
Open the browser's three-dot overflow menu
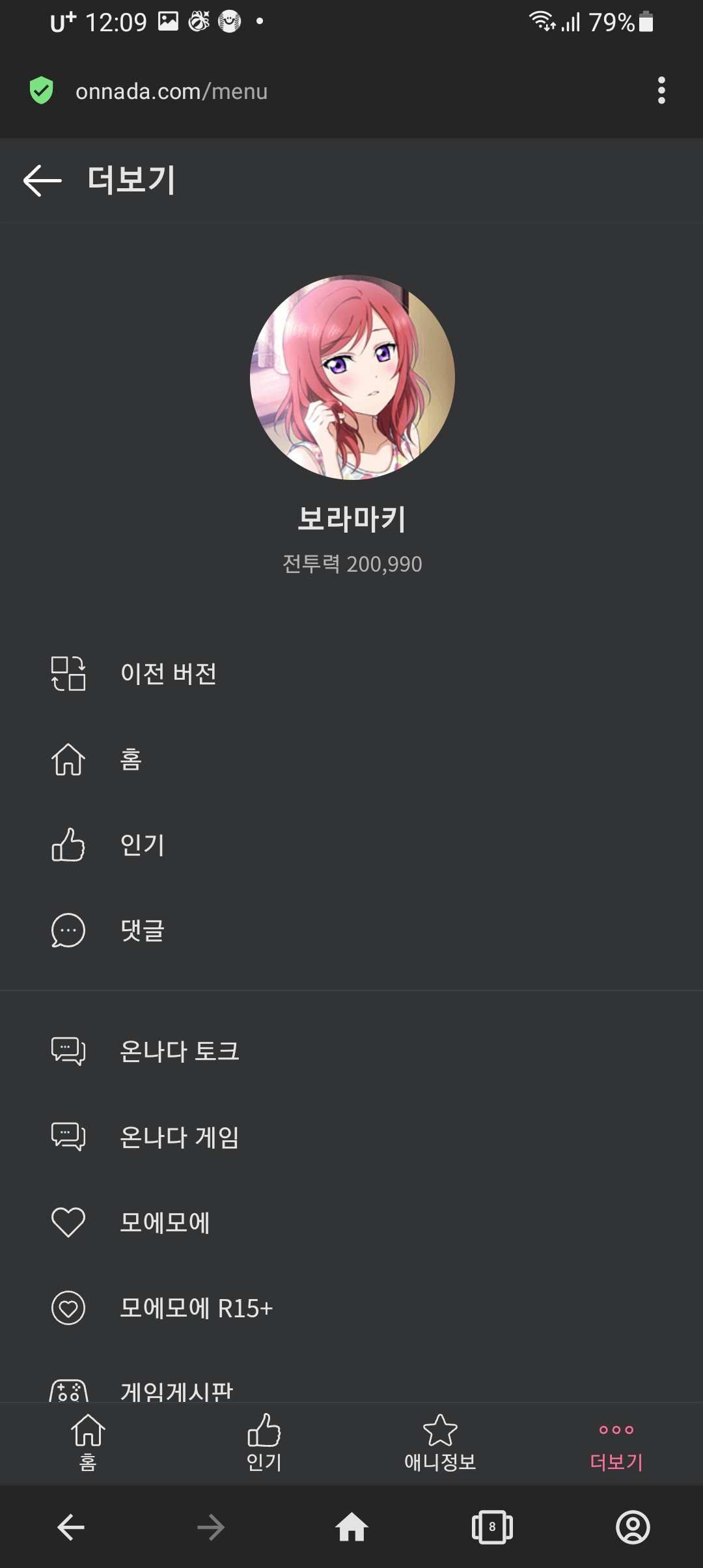point(661,91)
